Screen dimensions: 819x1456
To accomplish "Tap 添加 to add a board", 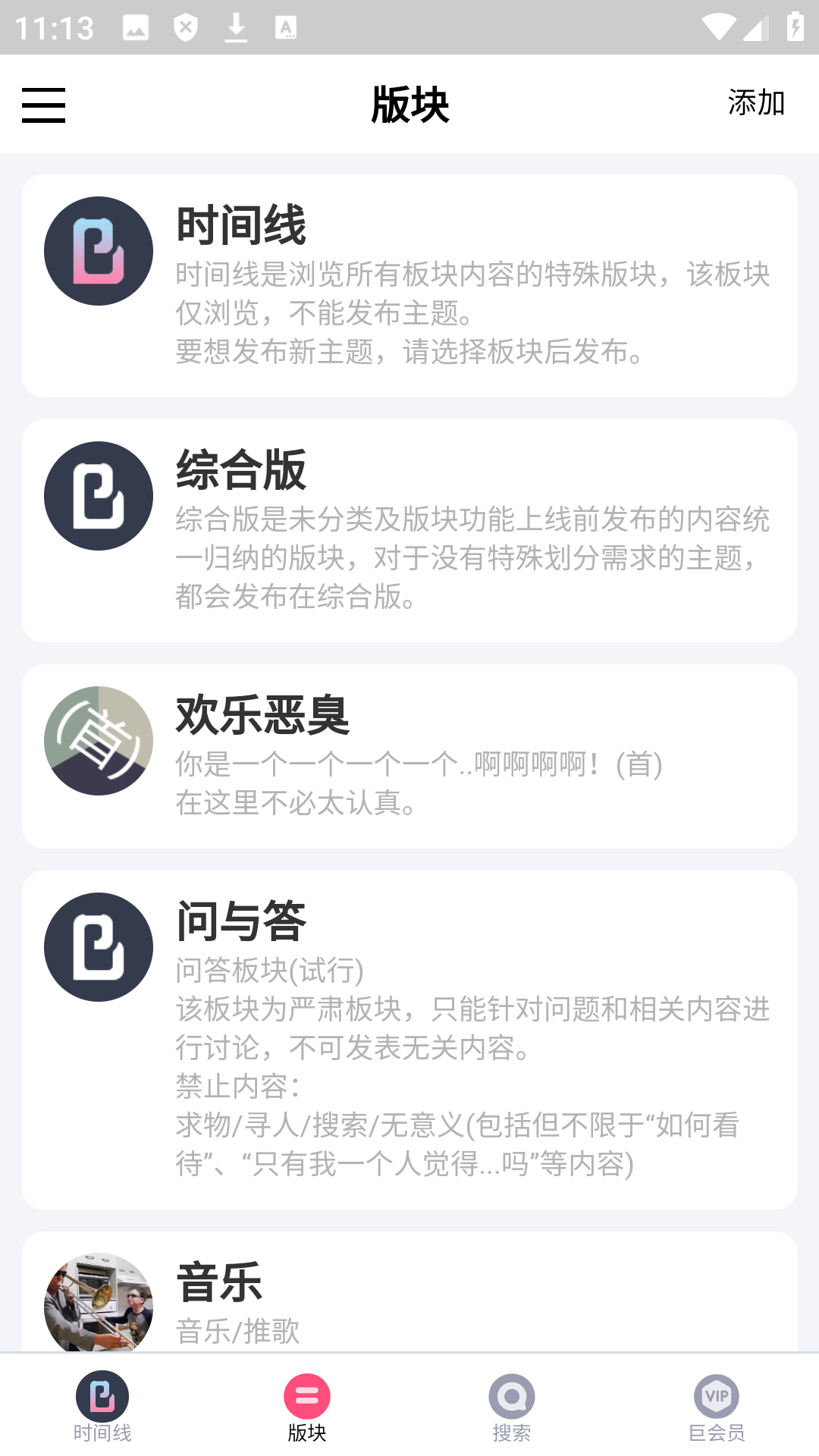I will pyautogui.click(x=755, y=103).
